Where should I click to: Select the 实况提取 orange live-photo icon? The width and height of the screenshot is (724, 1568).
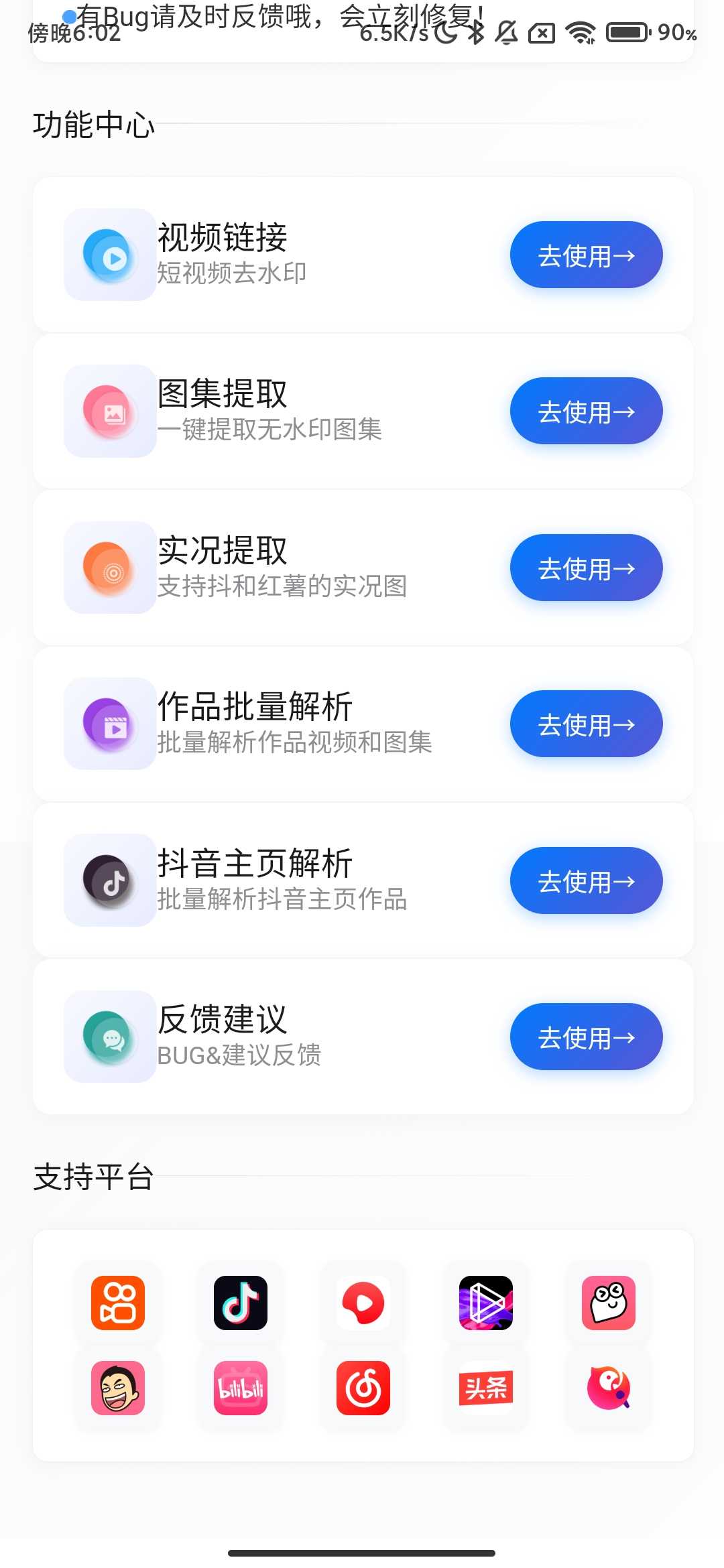pos(110,568)
